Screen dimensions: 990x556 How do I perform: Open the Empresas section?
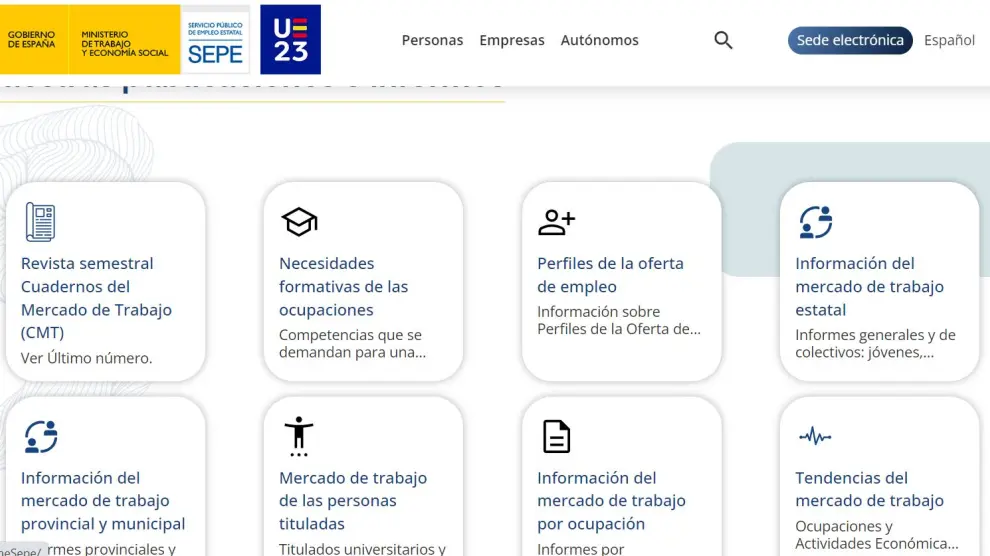tap(512, 41)
